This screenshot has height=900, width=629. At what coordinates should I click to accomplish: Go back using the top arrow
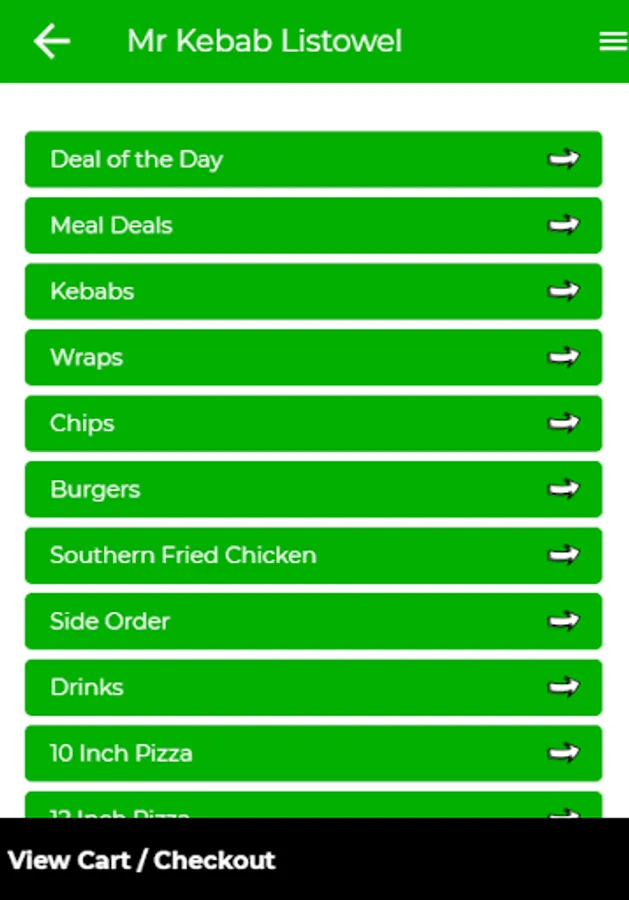tap(52, 42)
